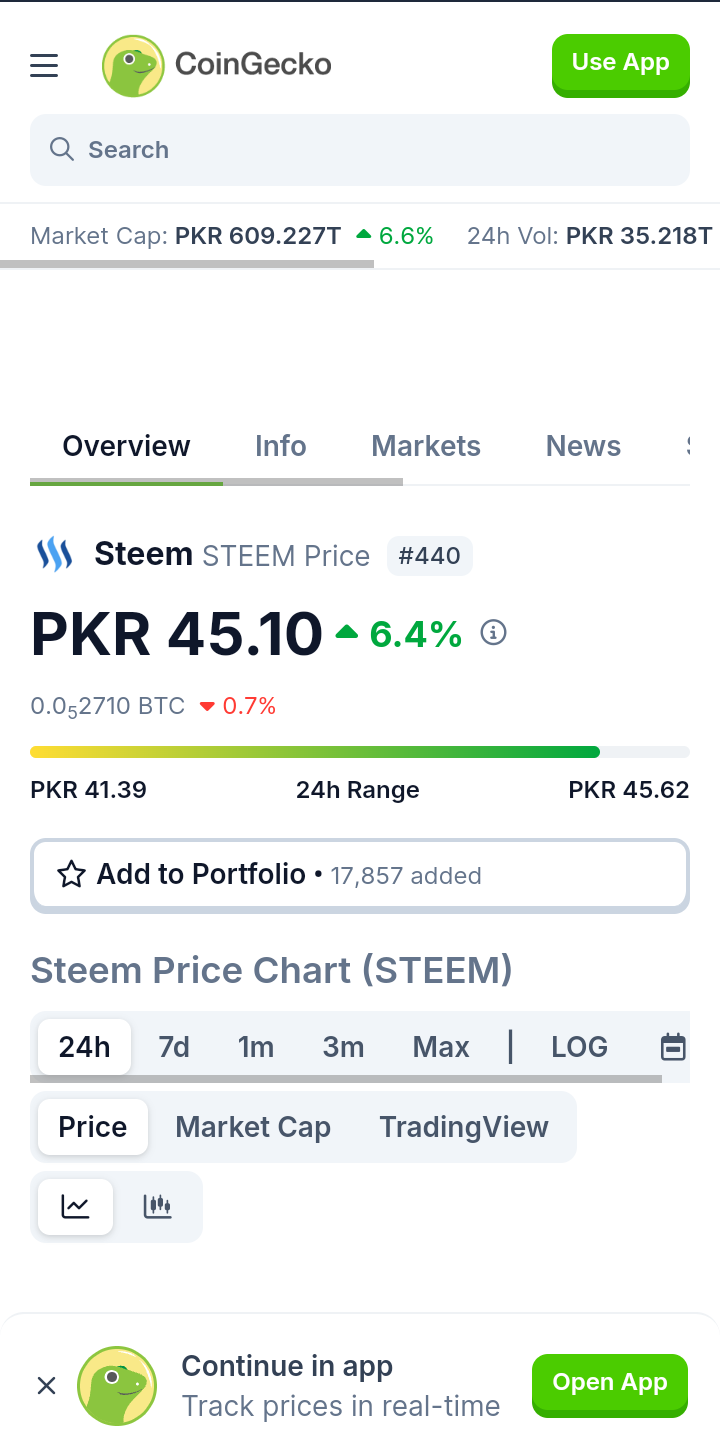Select the 7d chart range
The width and height of the screenshot is (720, 1451).
click(x=174, y=1047)
